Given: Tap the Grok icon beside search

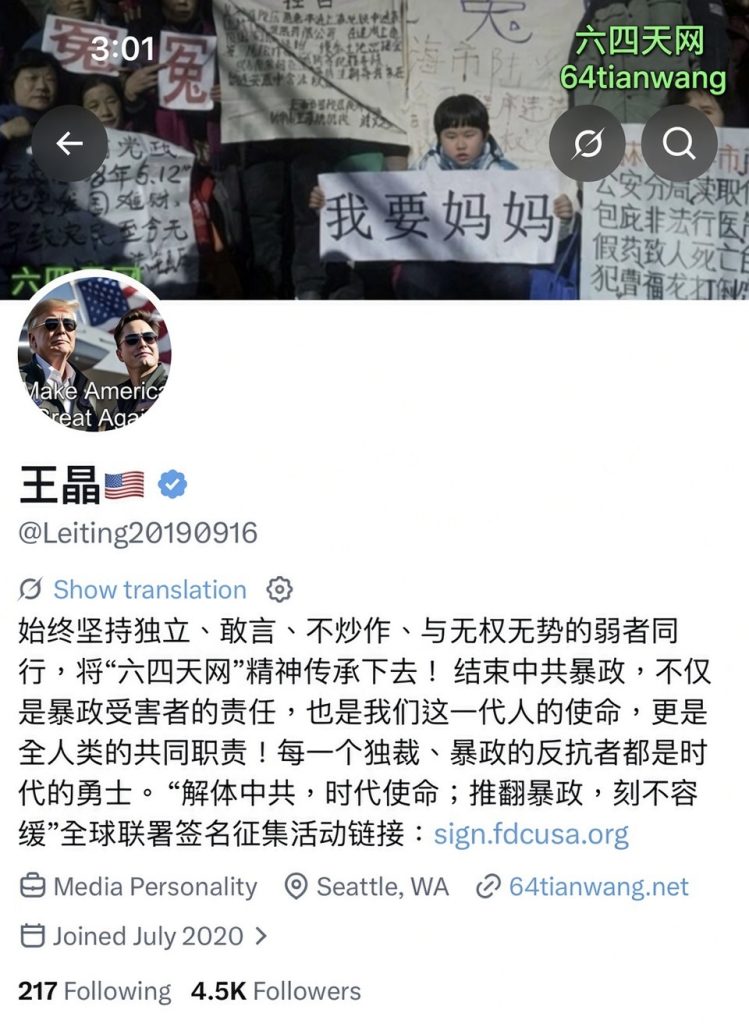Looking at the screenshot, I should (x=587, y=143).
